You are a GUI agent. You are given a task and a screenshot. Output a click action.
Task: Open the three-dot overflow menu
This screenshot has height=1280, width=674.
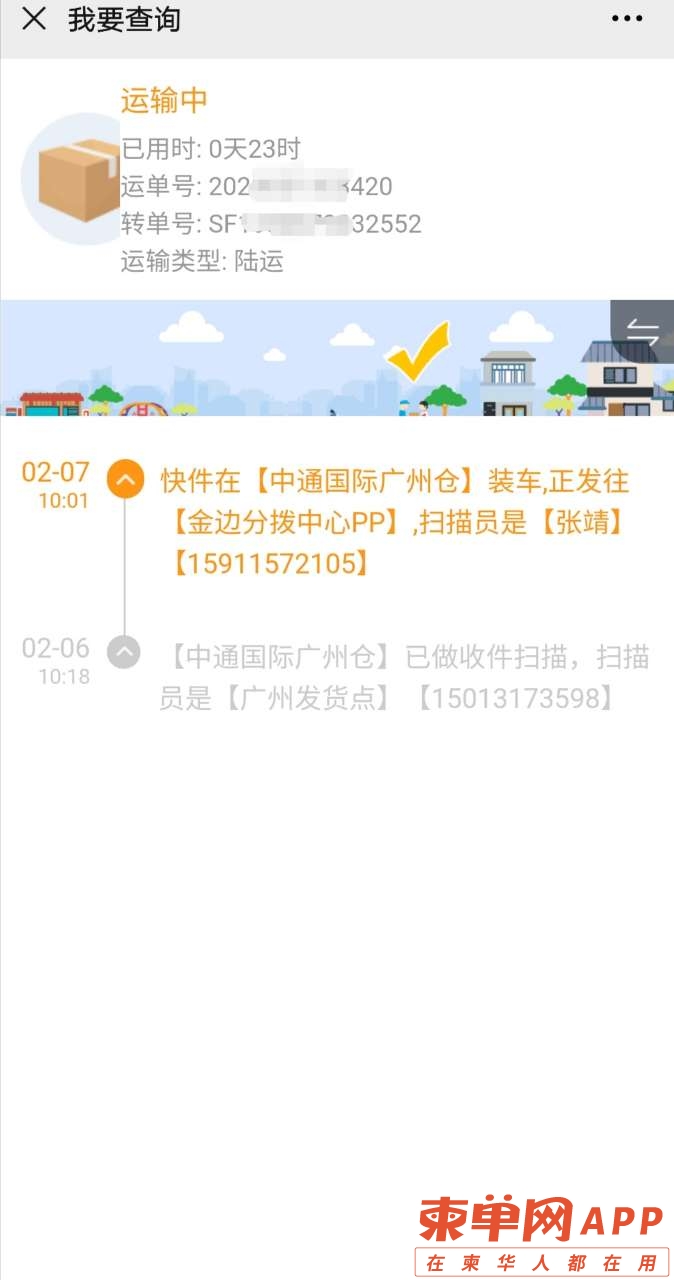tap(627, 19)
